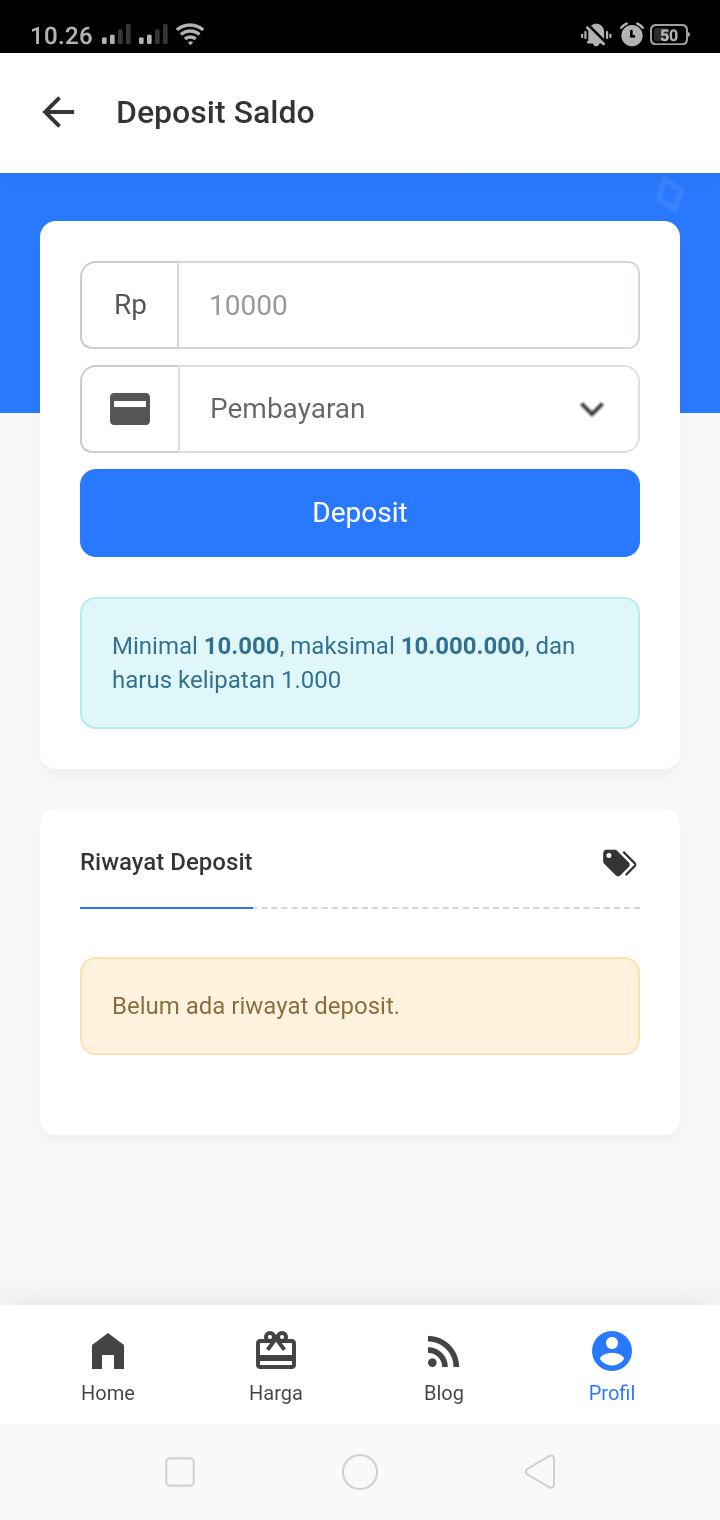Open the tags icon beside Riwayat Deposit
The width and height of the screenshot is (720, 1520).
pos(619,862)
